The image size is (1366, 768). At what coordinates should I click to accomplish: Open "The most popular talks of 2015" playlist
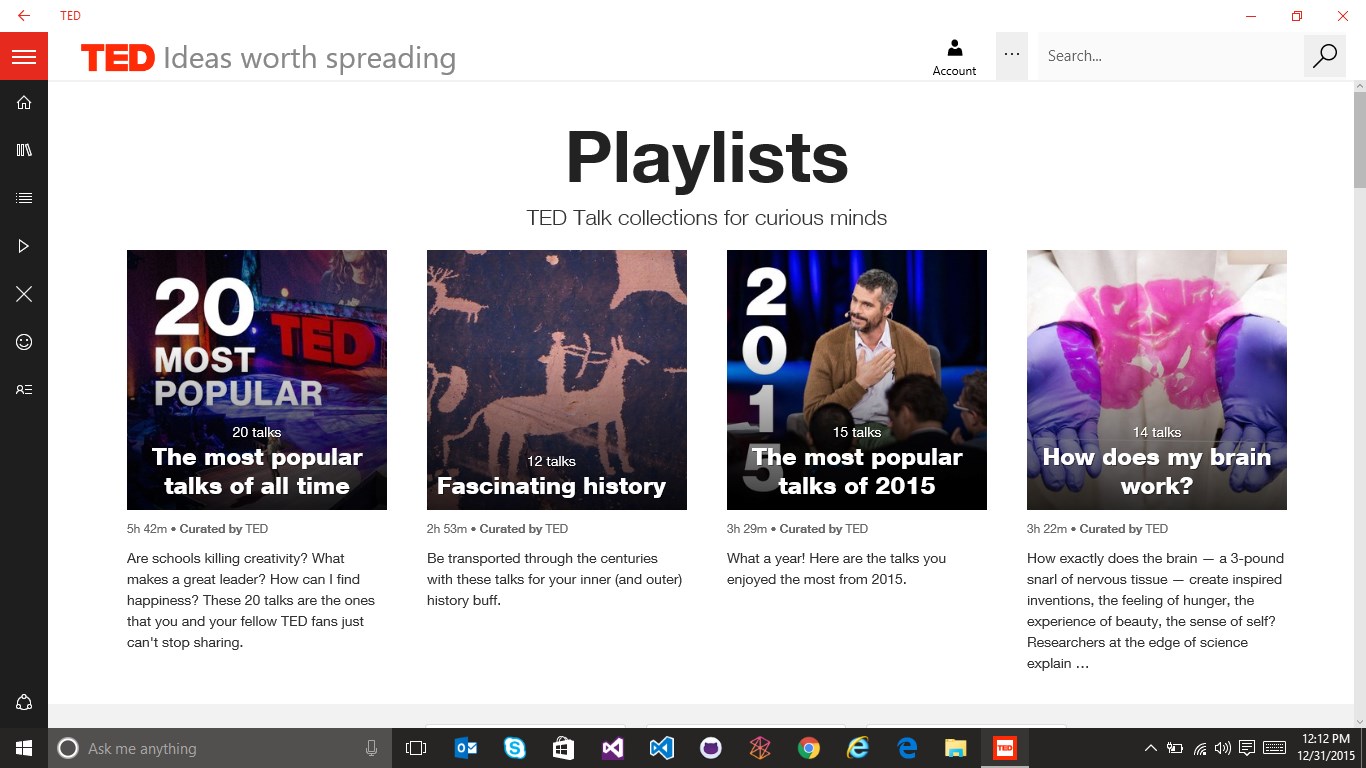tap(857, 380)
